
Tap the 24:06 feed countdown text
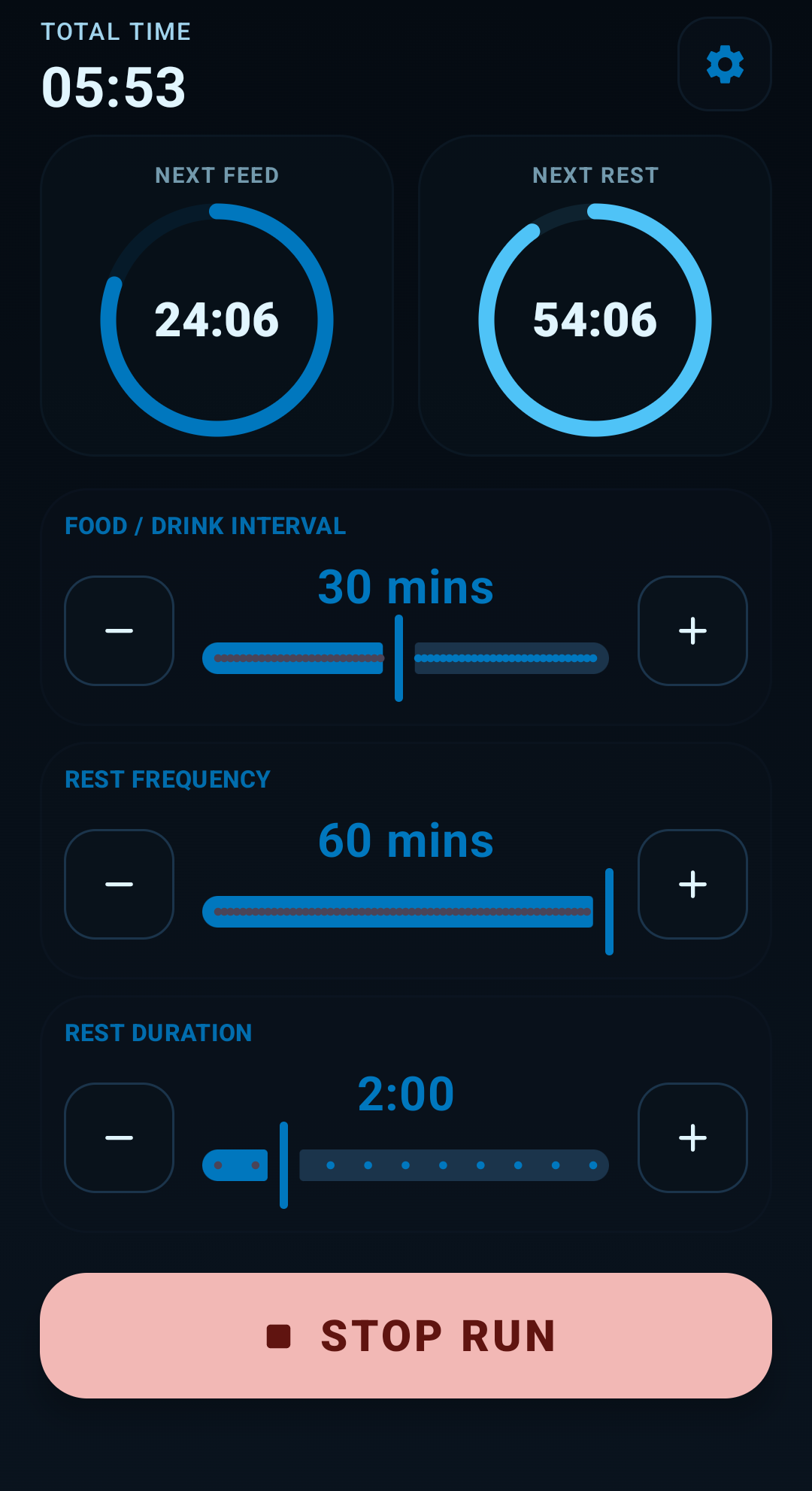(217, 319)
